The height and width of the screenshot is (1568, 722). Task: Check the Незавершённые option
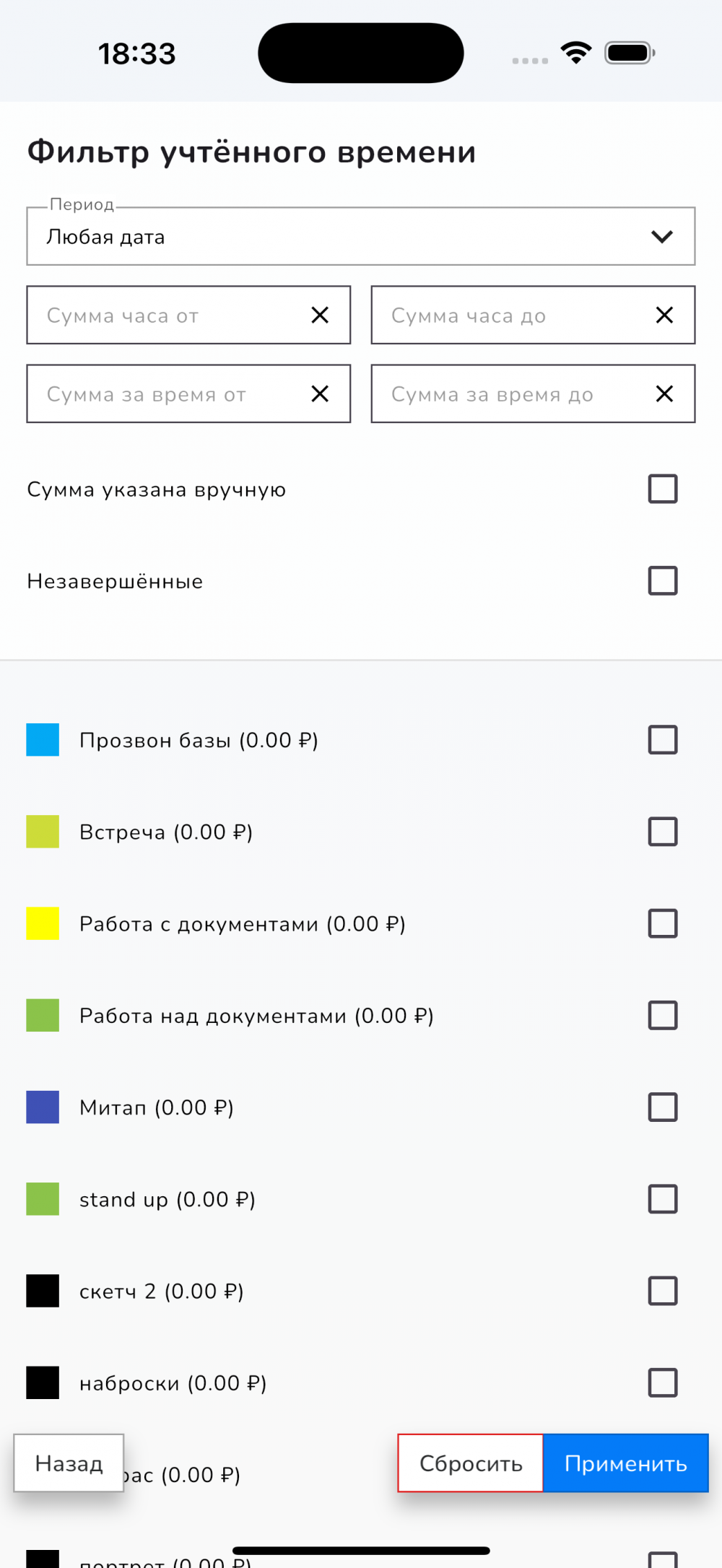(662, 581)
